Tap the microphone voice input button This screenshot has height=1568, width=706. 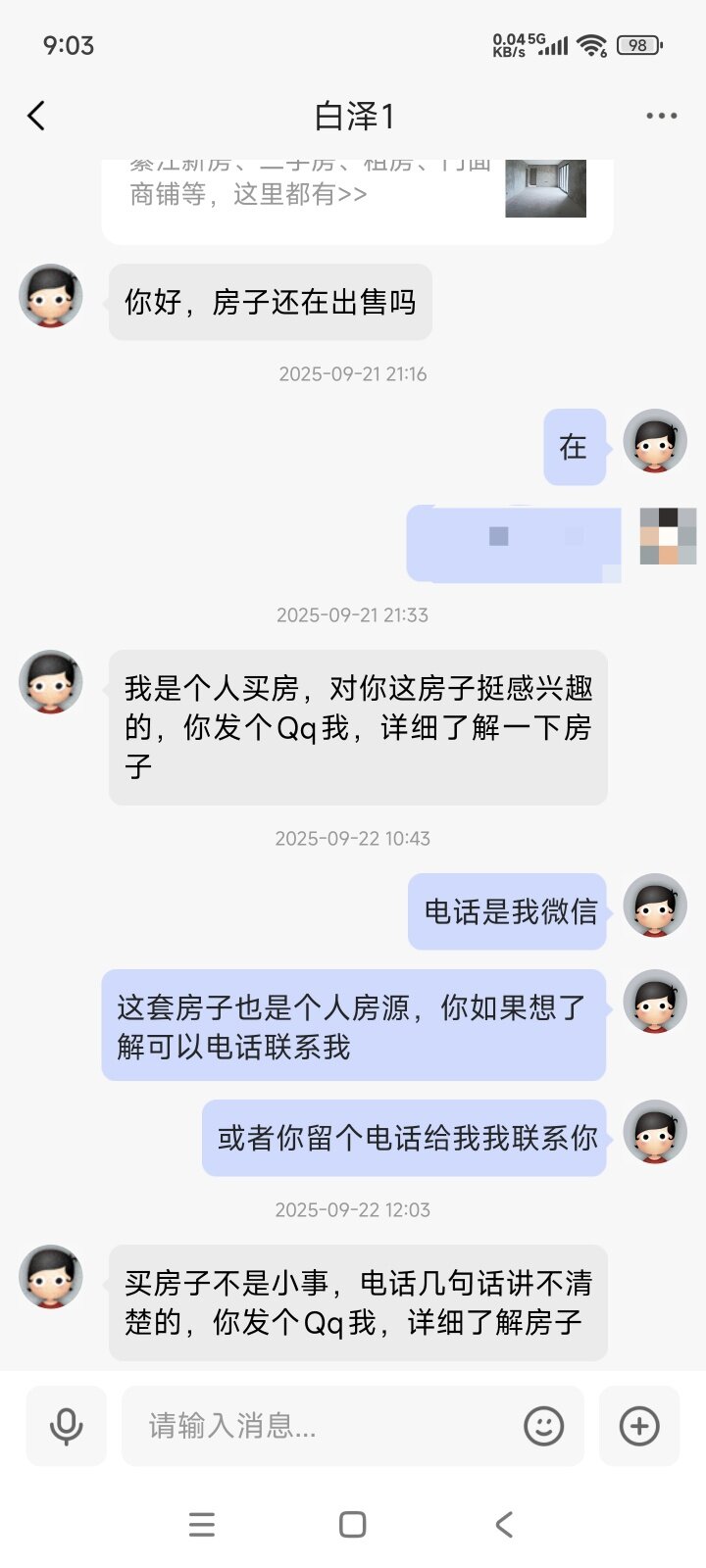click(66, 1426)
